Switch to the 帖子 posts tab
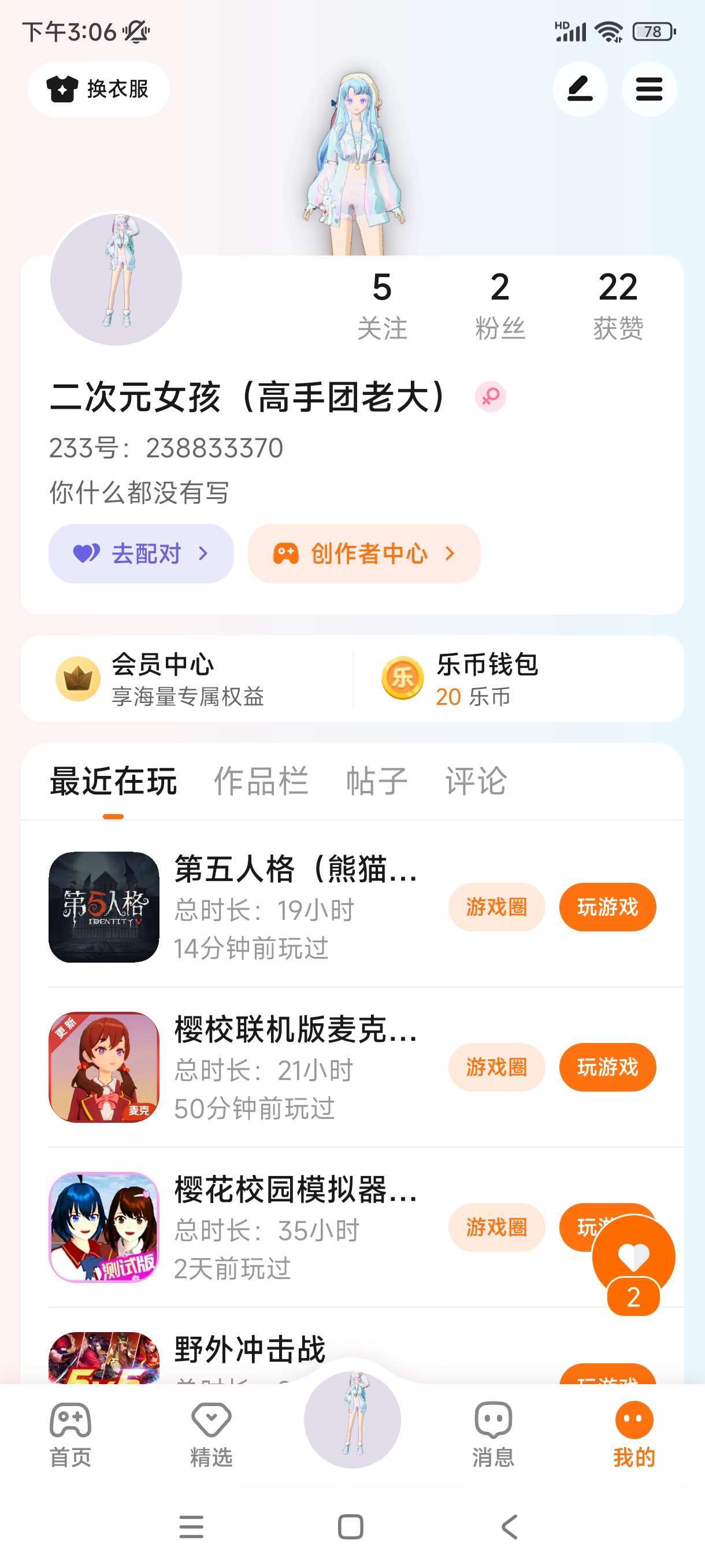Image resolution: width=705 pixels, height=1568 pixels. click(x=377, y=781)
